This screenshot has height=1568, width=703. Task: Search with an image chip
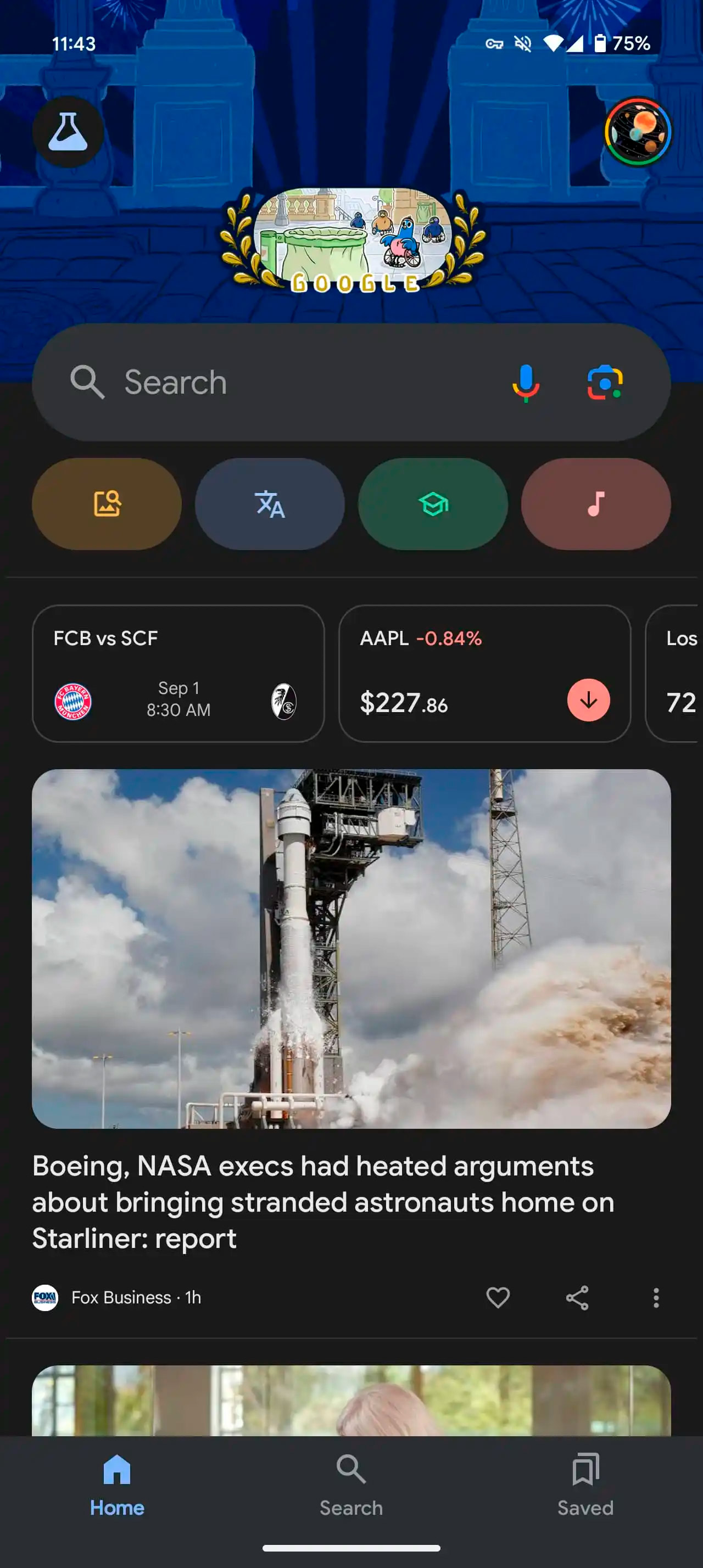[x=107, y=504]
